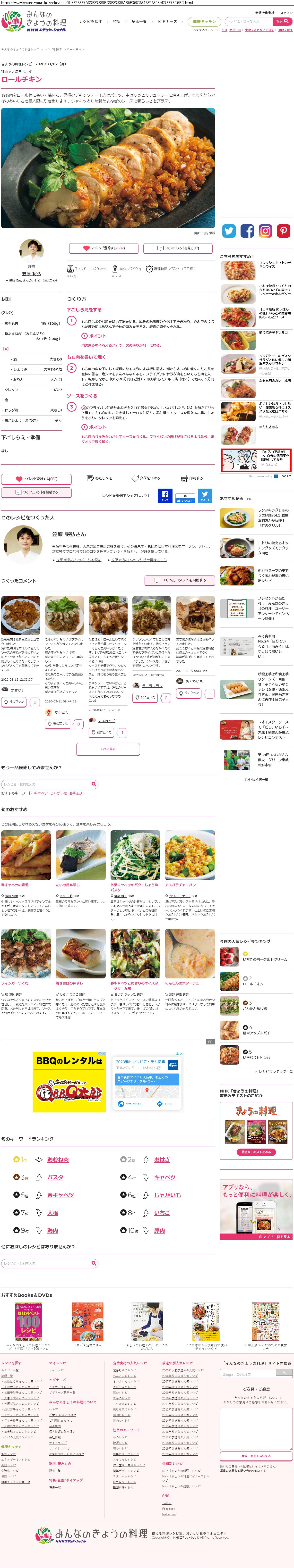
Task: Open the ログイン link
Action: point(285,13)
